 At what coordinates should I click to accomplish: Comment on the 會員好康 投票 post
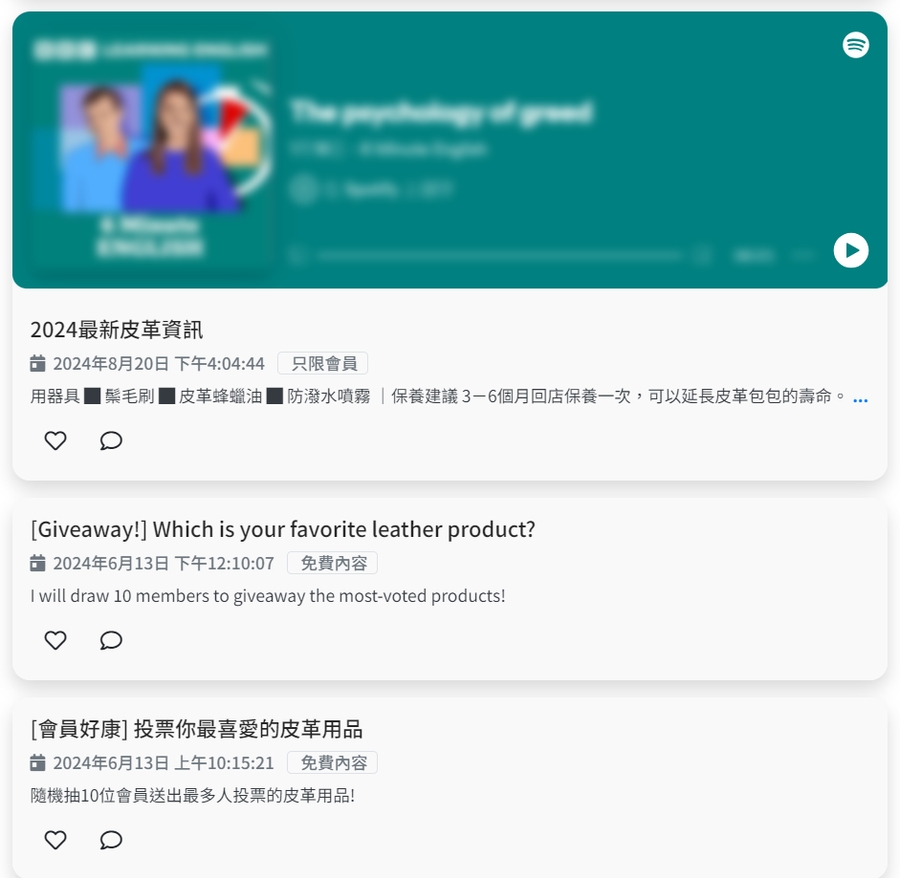pos(111,840)
